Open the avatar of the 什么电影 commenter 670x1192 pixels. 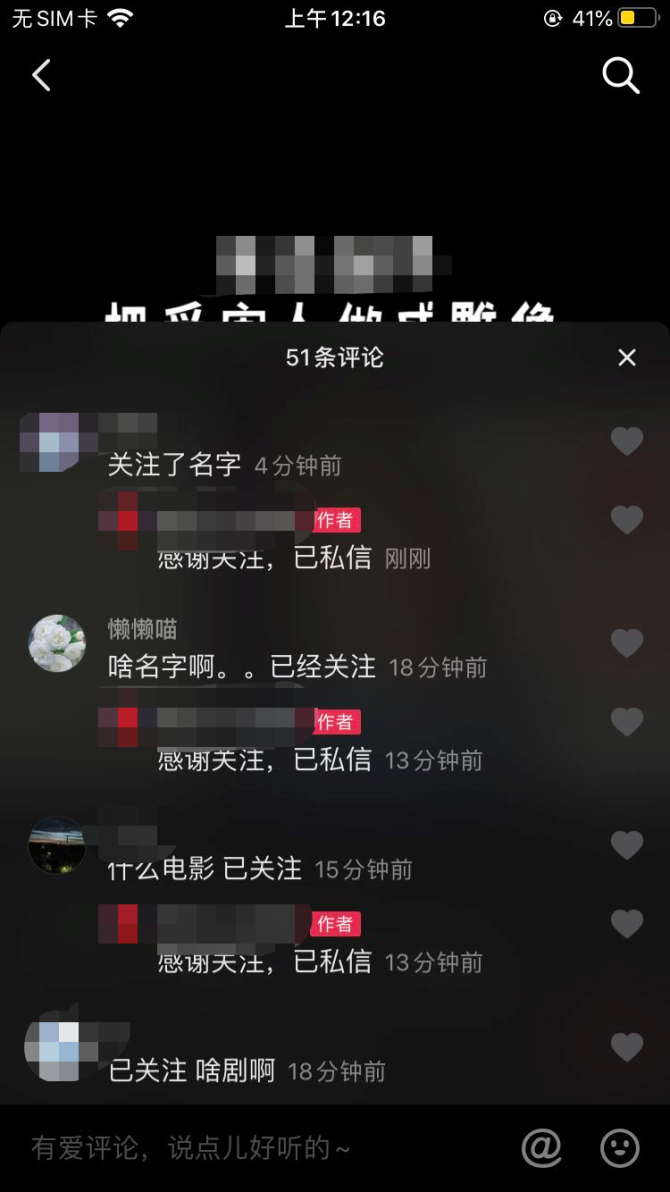pos(57,846)
